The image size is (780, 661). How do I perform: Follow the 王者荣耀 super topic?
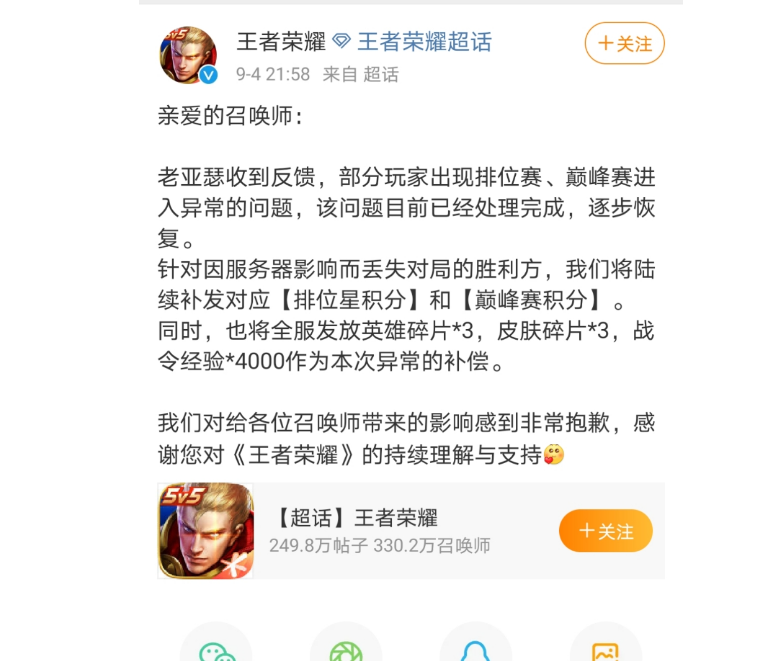[x=605, y=531]
